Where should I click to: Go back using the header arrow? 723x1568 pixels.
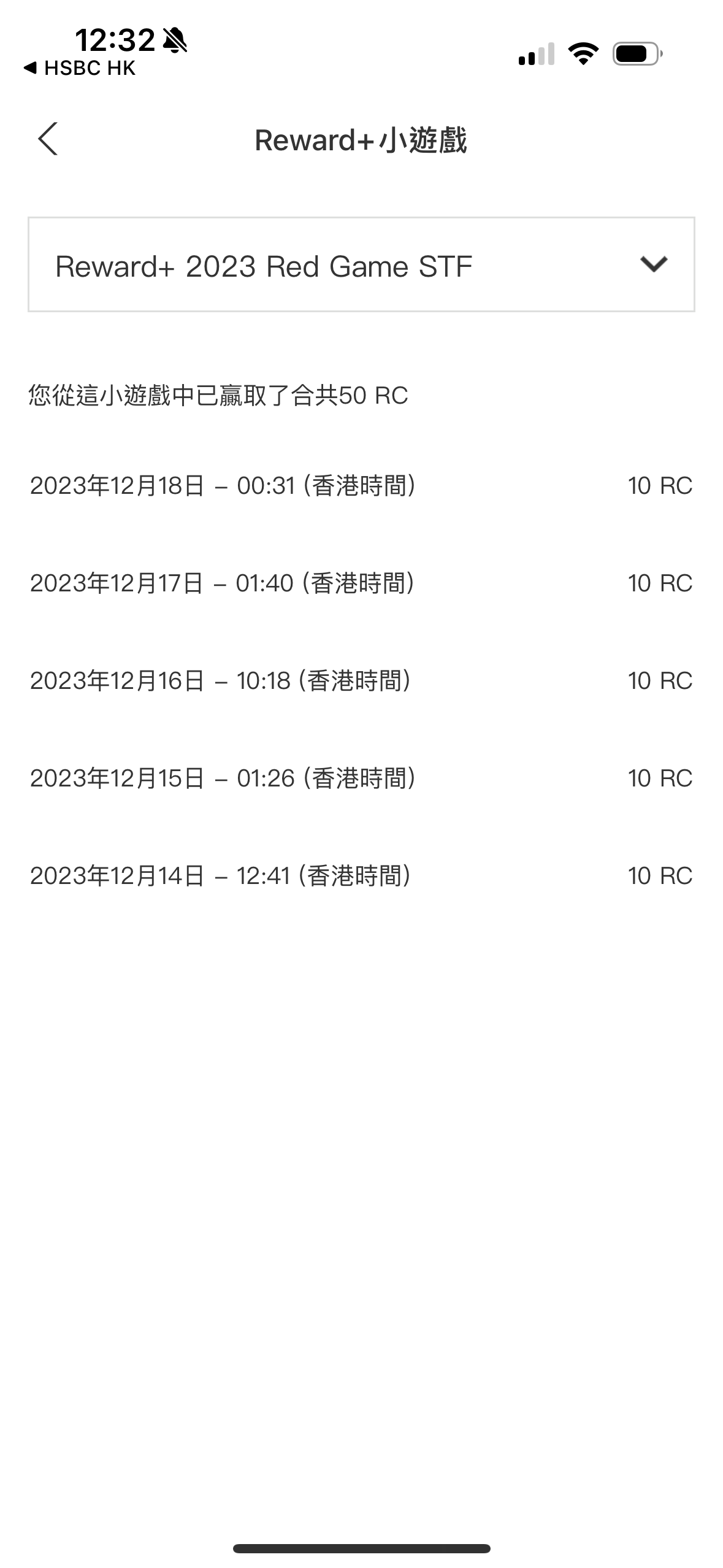tap(48, 139)
